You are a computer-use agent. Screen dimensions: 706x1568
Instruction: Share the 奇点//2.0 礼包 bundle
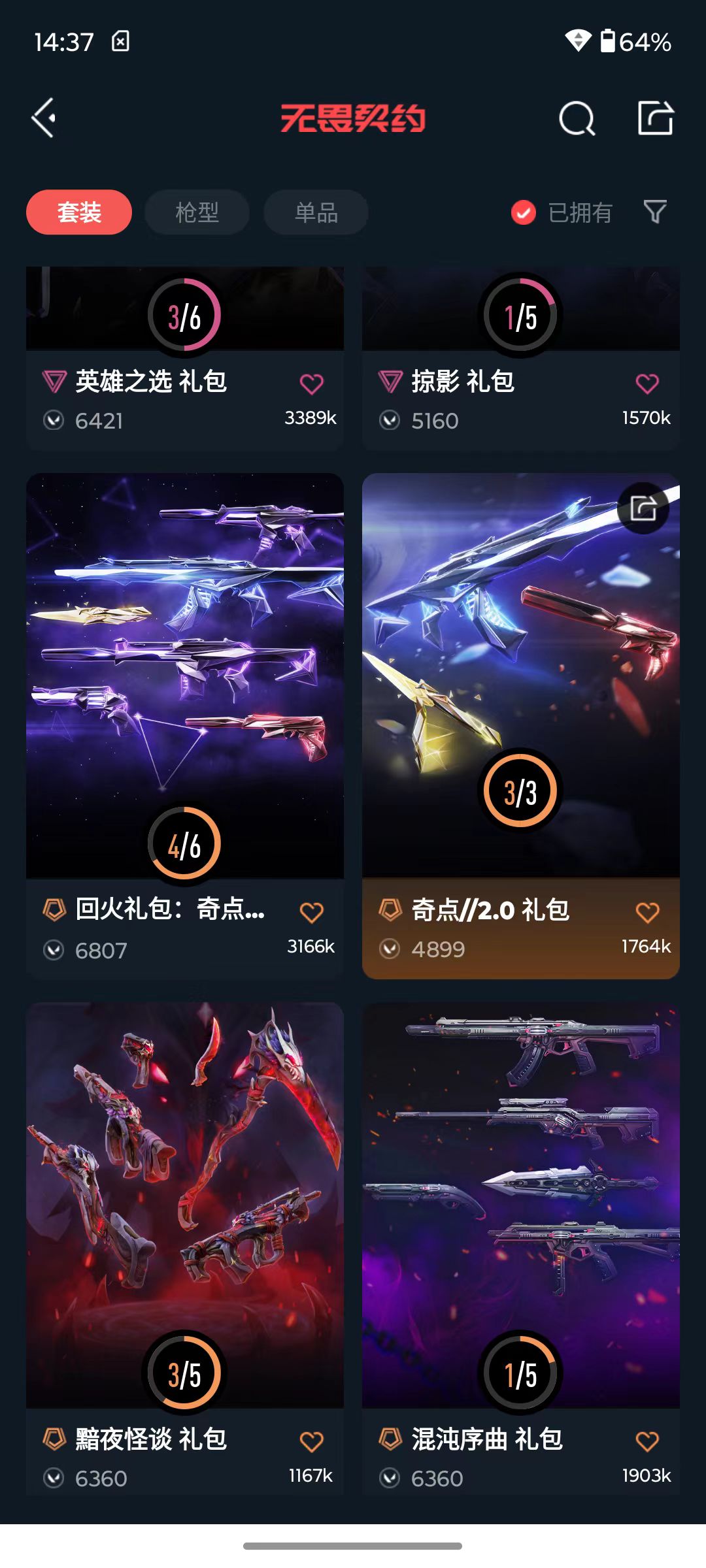[643, 508]
